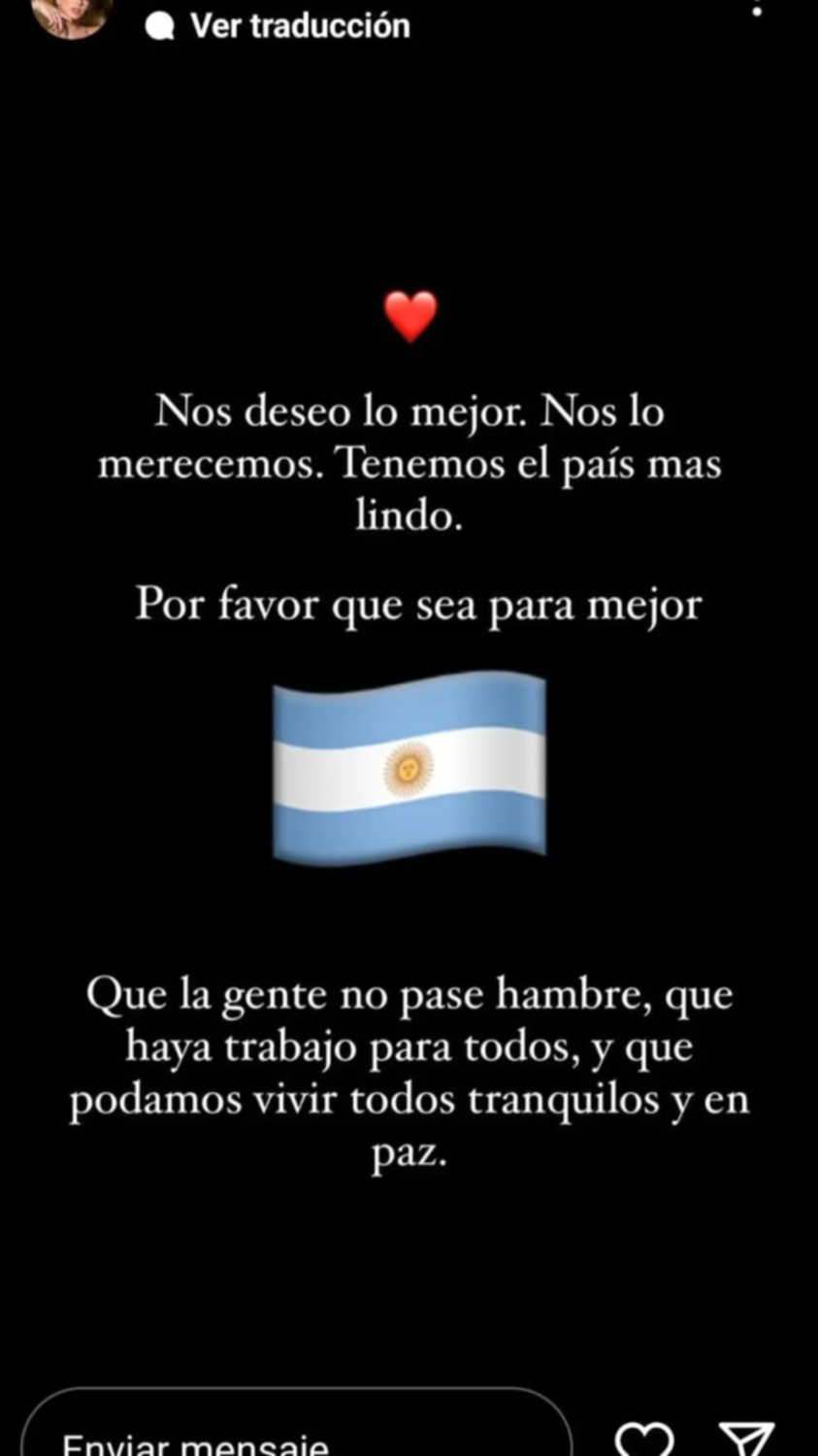Screen dimensions: 818x1456
Task: Open the three-dot options menu
Action: tap(758, 10)
